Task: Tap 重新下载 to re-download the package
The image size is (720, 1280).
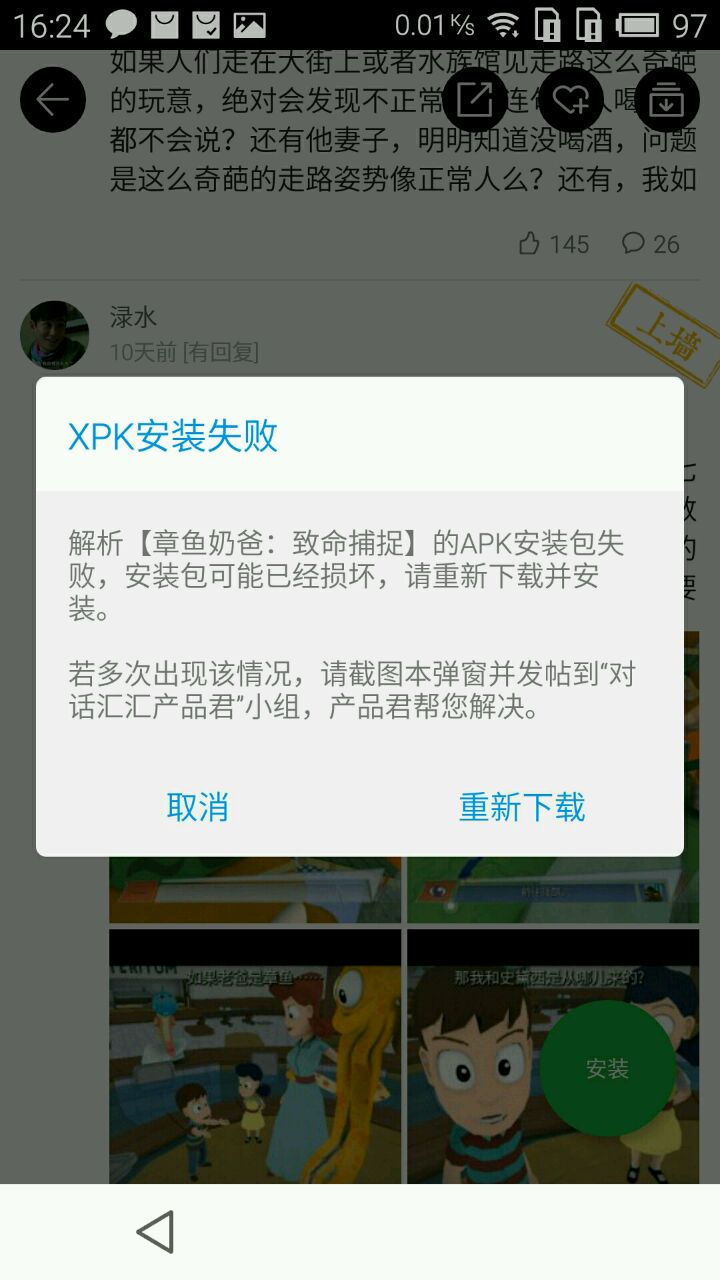Action: point(521,807)
